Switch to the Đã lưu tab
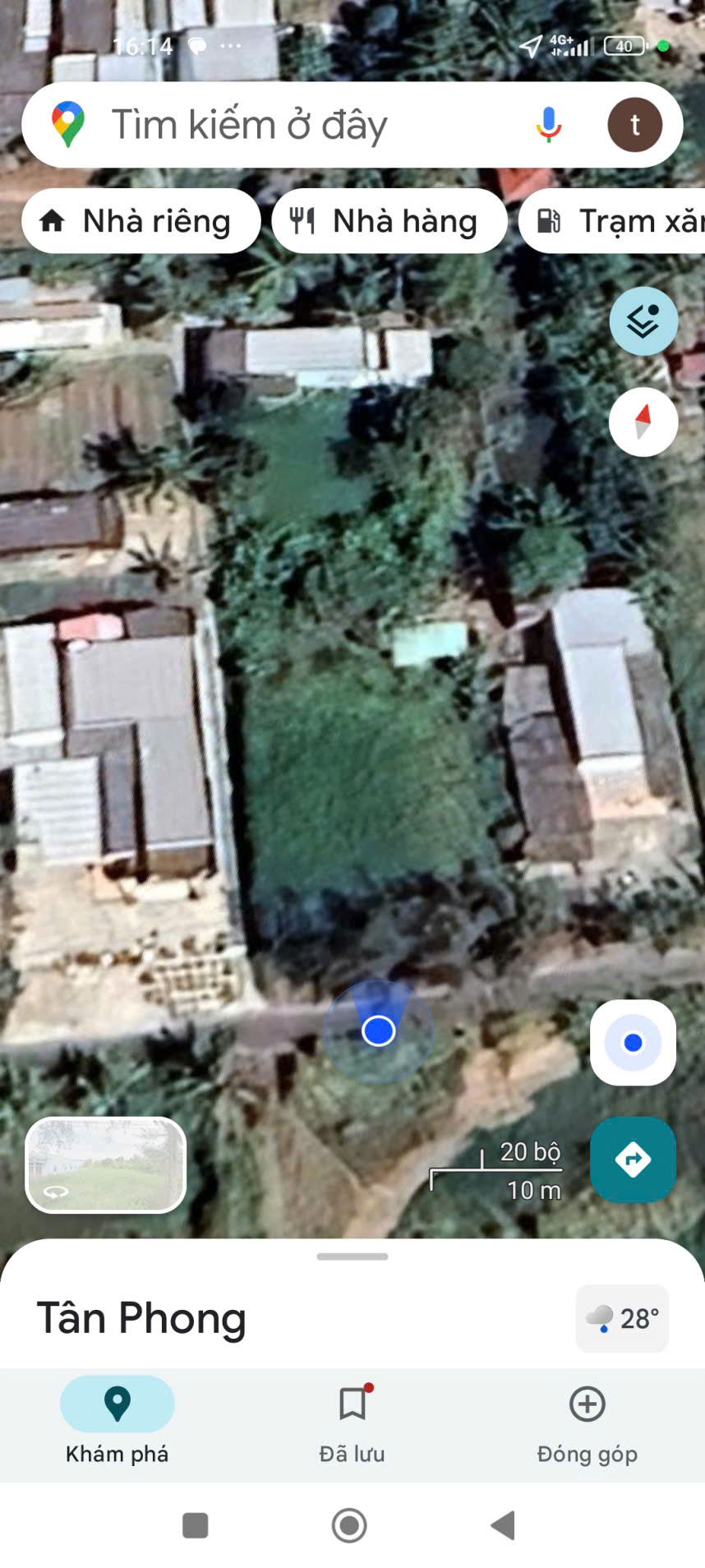 click(x=352, y=1421)
